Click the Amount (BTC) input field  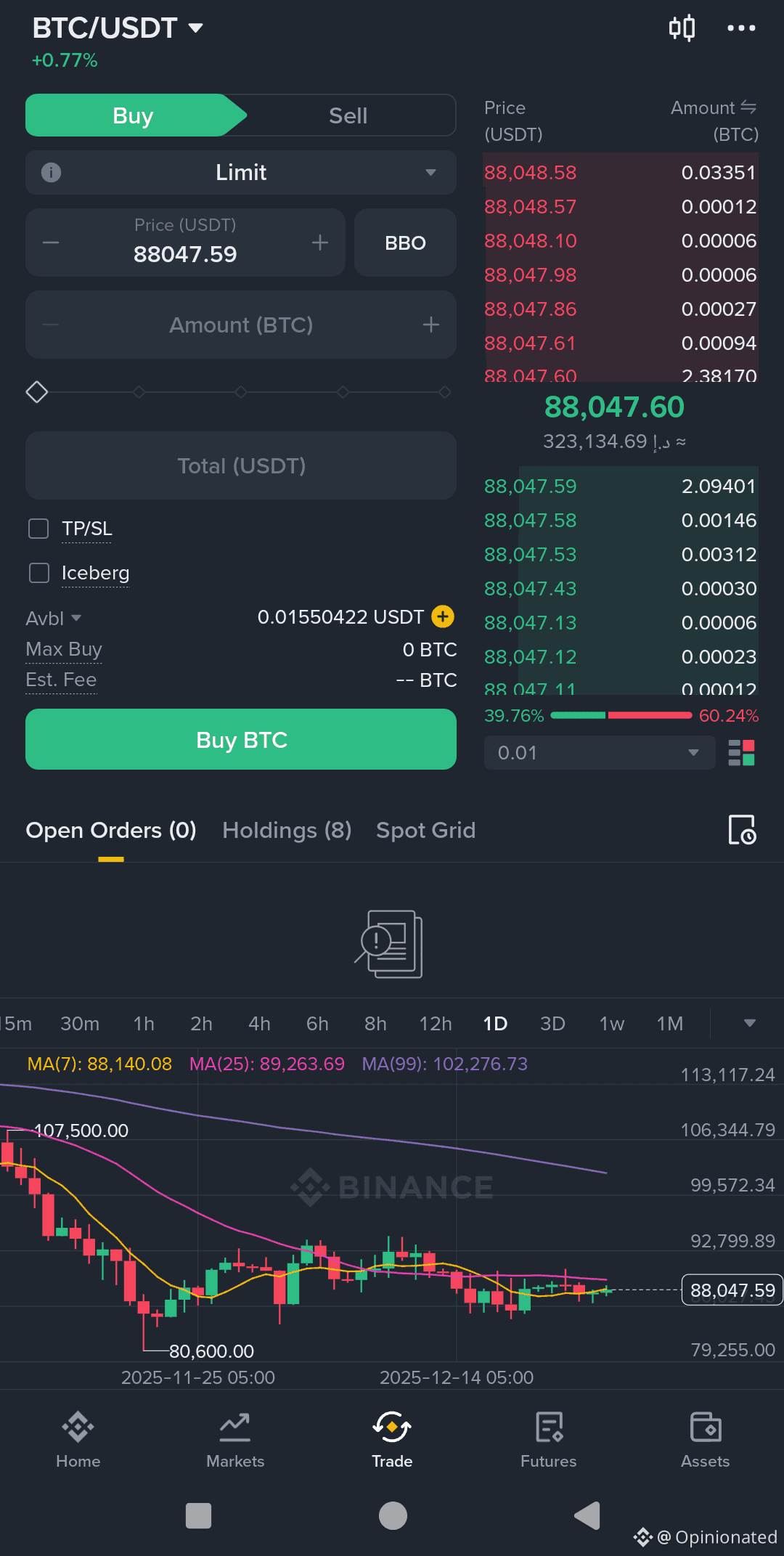pyautogui.click(x=241, y=325)
